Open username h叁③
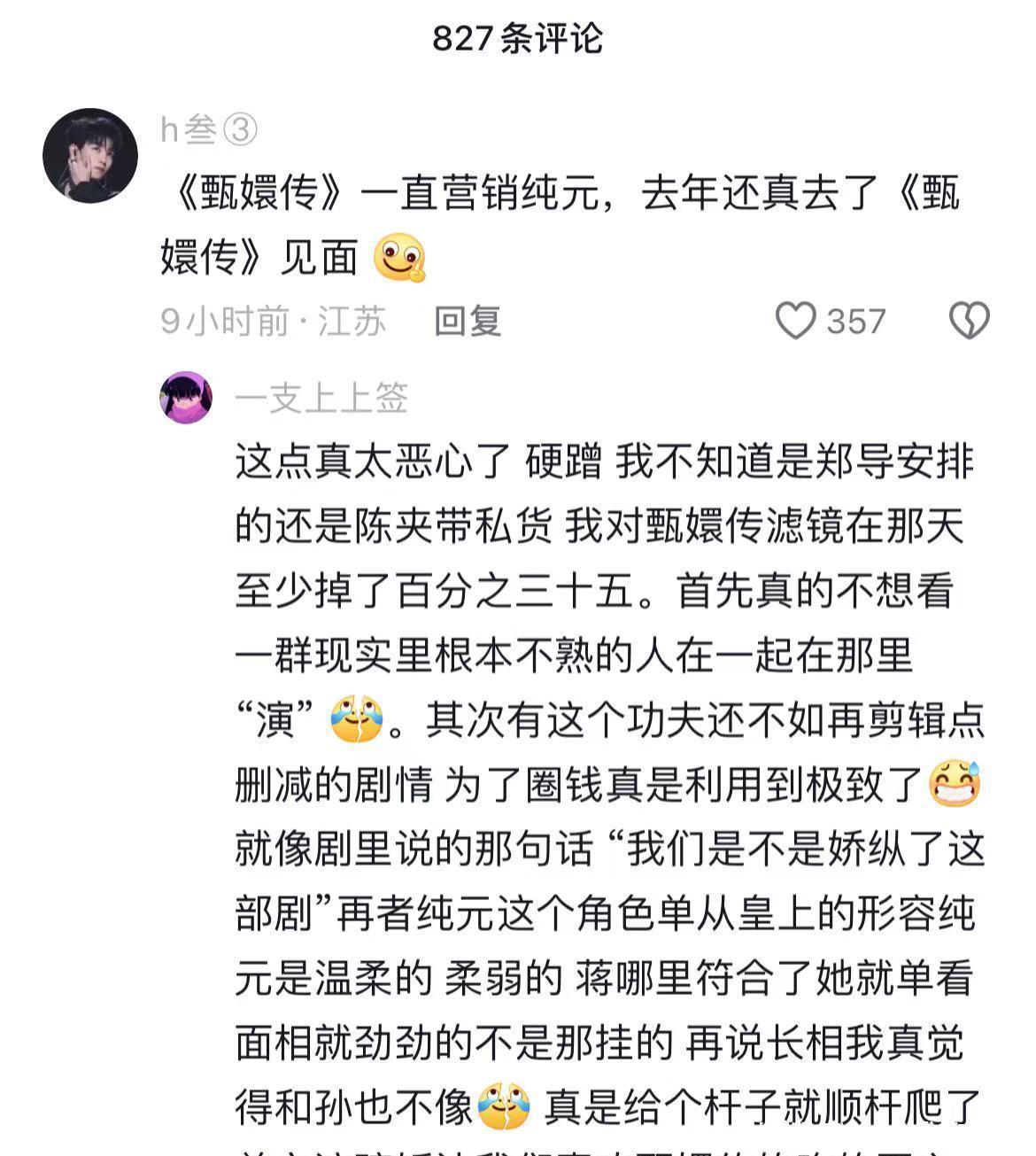Image resolution: width=1036 pixels, height=1156 pixels. pos(209,130)
